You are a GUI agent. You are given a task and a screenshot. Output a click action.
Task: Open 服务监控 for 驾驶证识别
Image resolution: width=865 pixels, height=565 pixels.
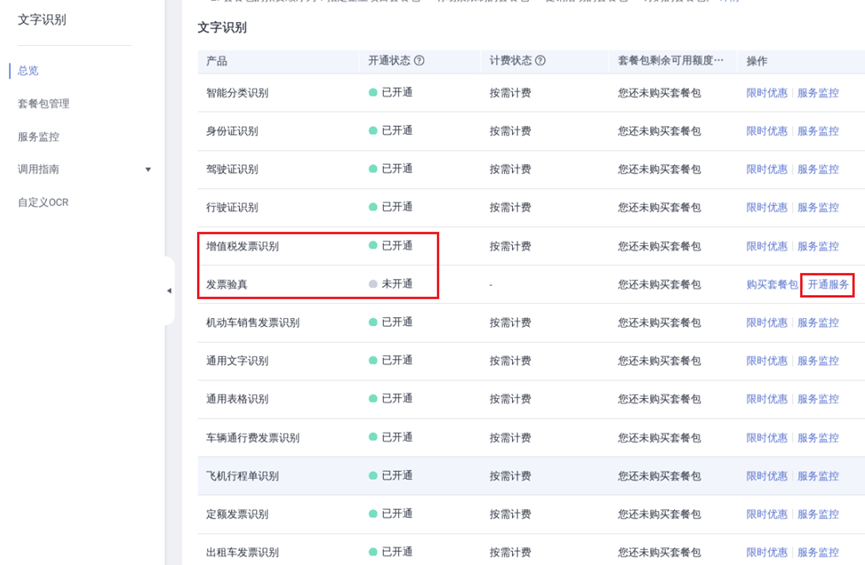coord(818,170)
